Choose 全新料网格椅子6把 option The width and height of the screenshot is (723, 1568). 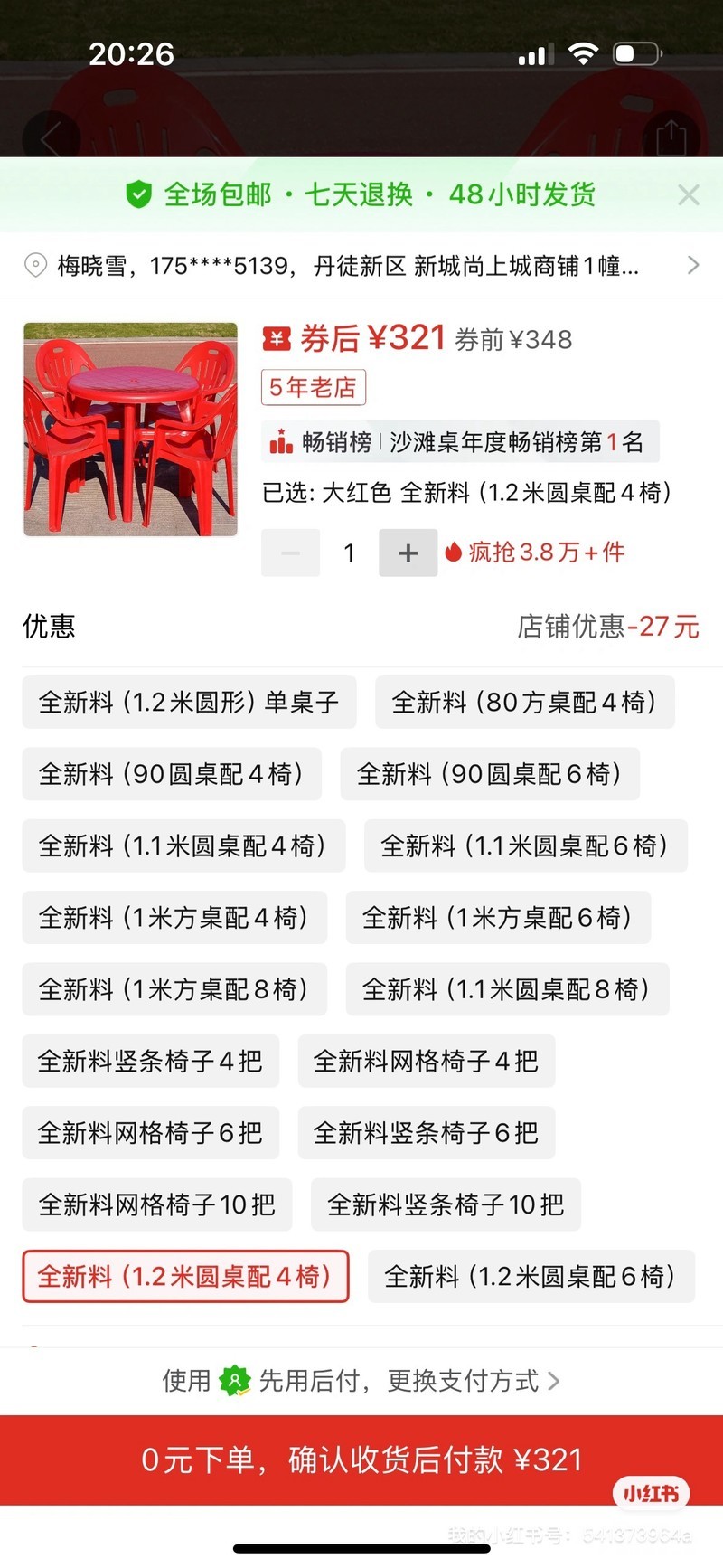150,1133
